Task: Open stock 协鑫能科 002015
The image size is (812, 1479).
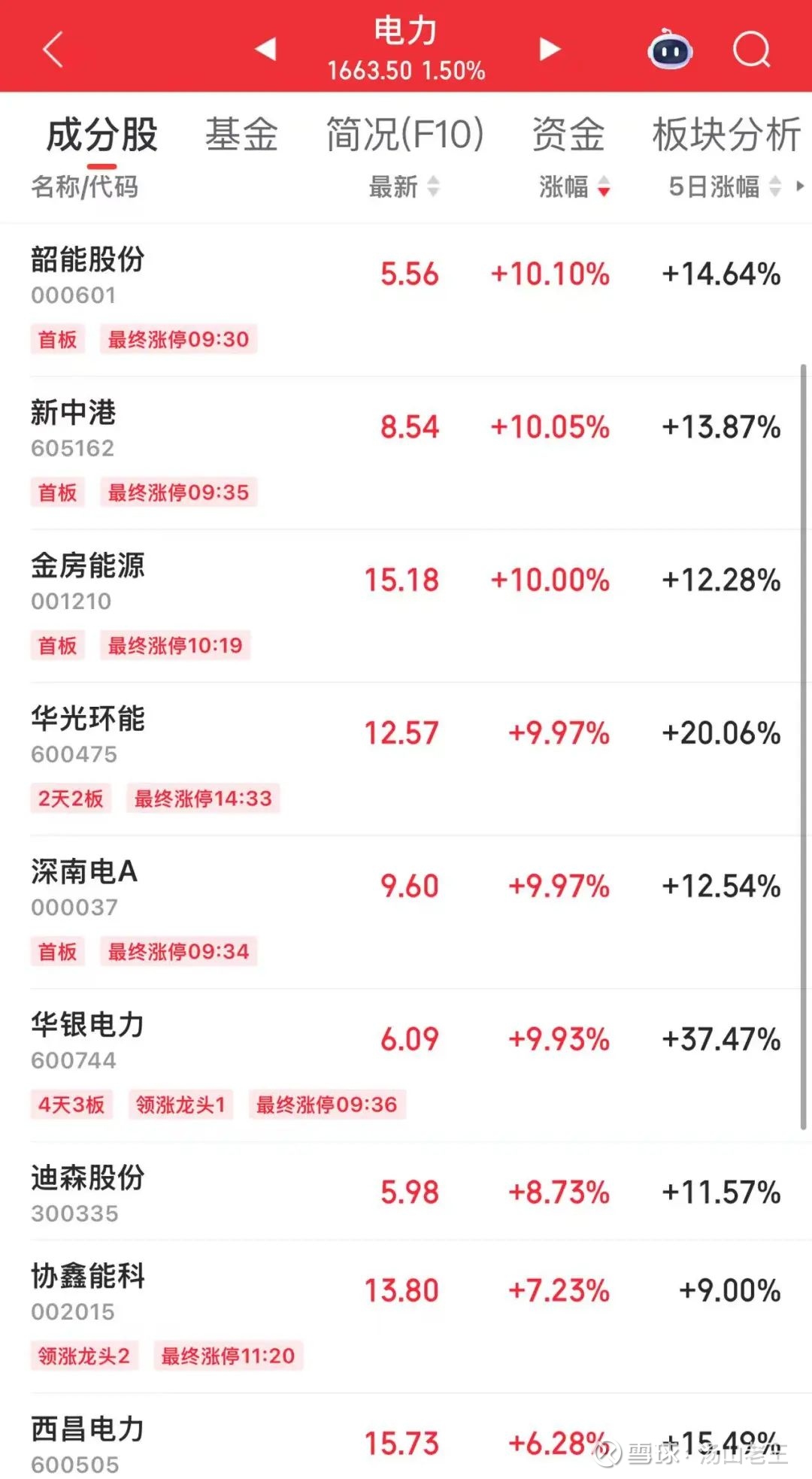Action: tap(406, 1317)
